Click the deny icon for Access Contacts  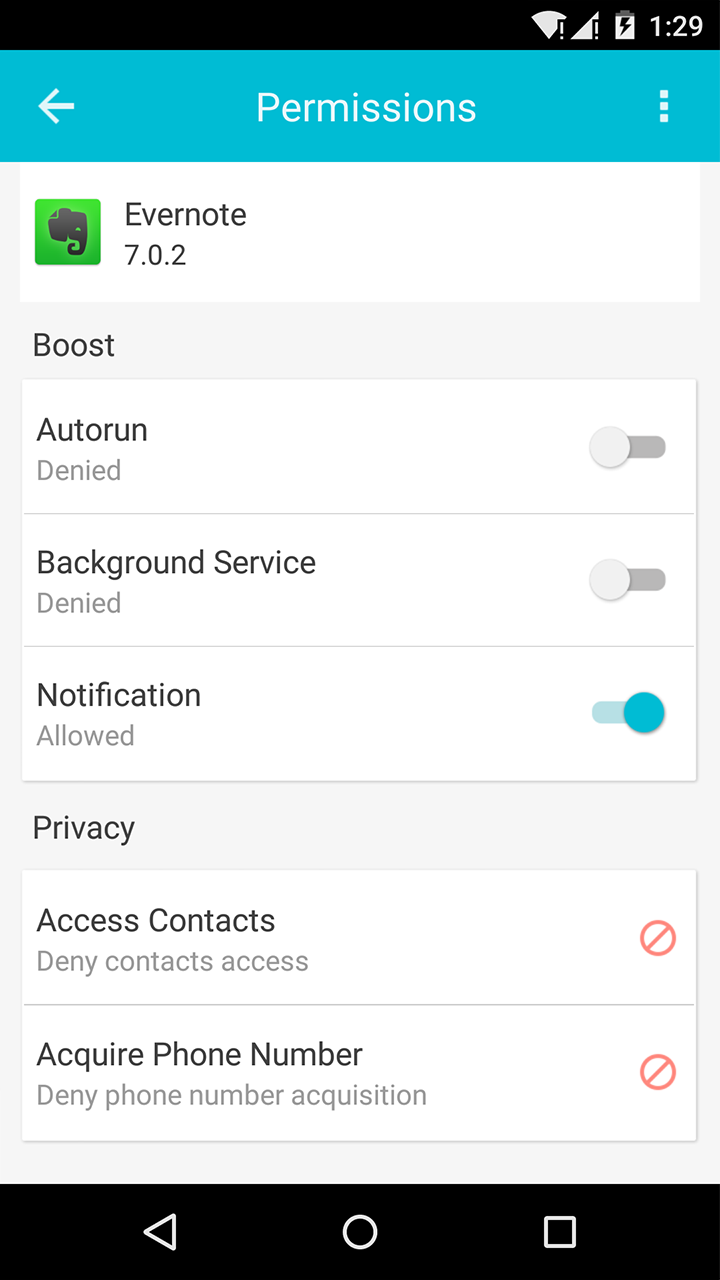(657, 938)
